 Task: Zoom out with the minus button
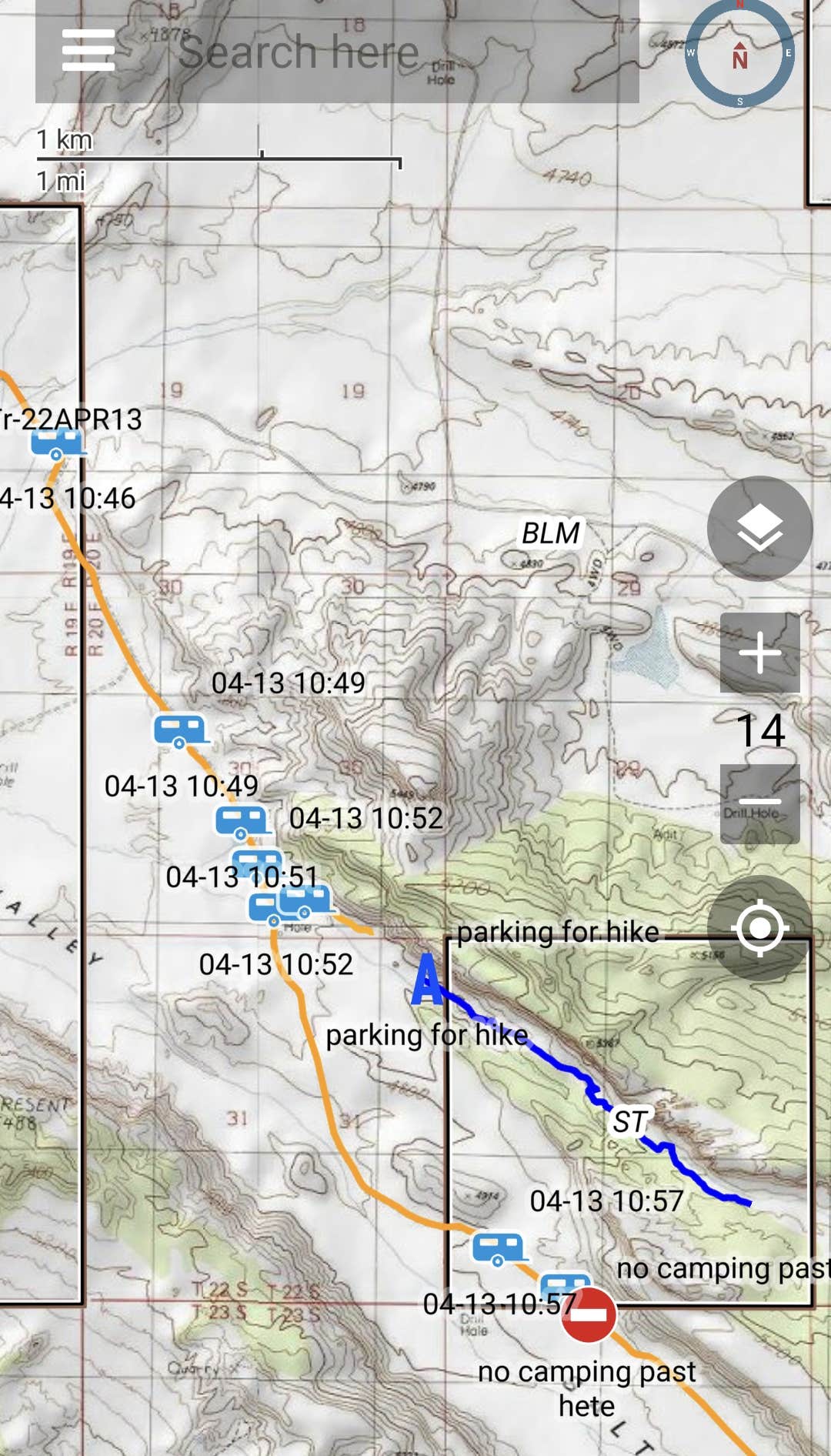[759, 803]
